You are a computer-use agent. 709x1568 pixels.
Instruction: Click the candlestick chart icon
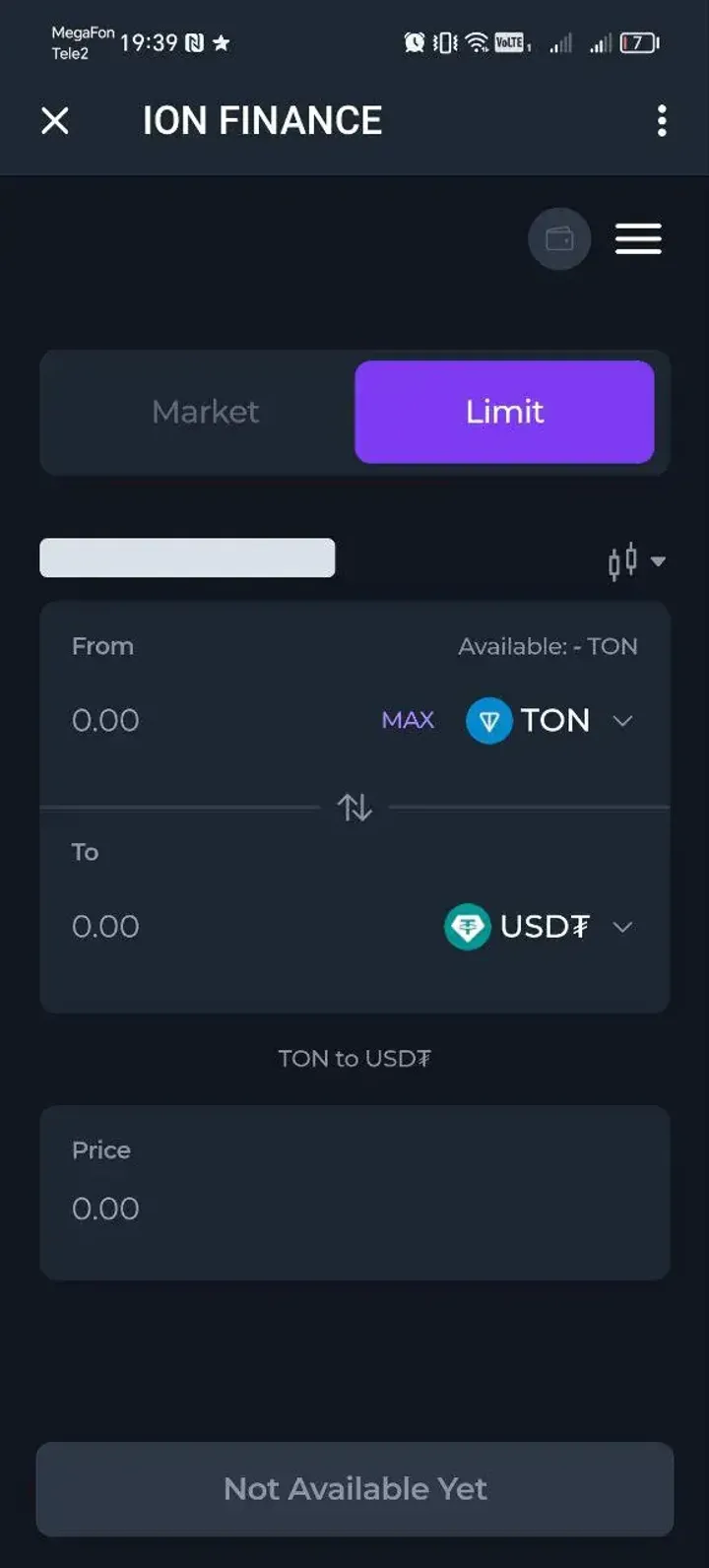tap(622, 559)
